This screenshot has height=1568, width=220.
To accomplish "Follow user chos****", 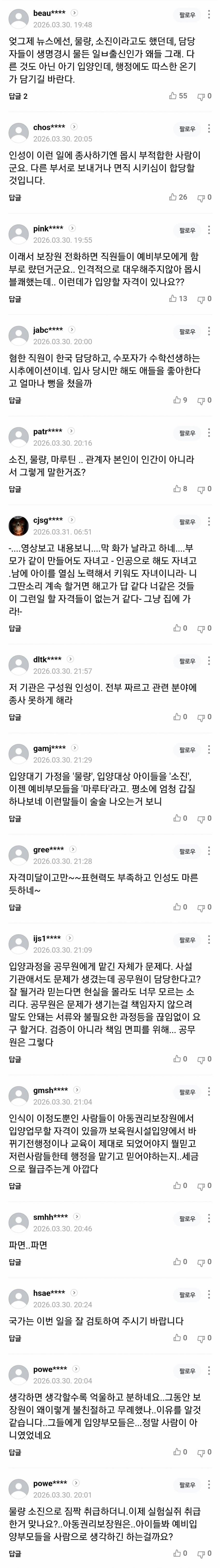I will point(187,129).
